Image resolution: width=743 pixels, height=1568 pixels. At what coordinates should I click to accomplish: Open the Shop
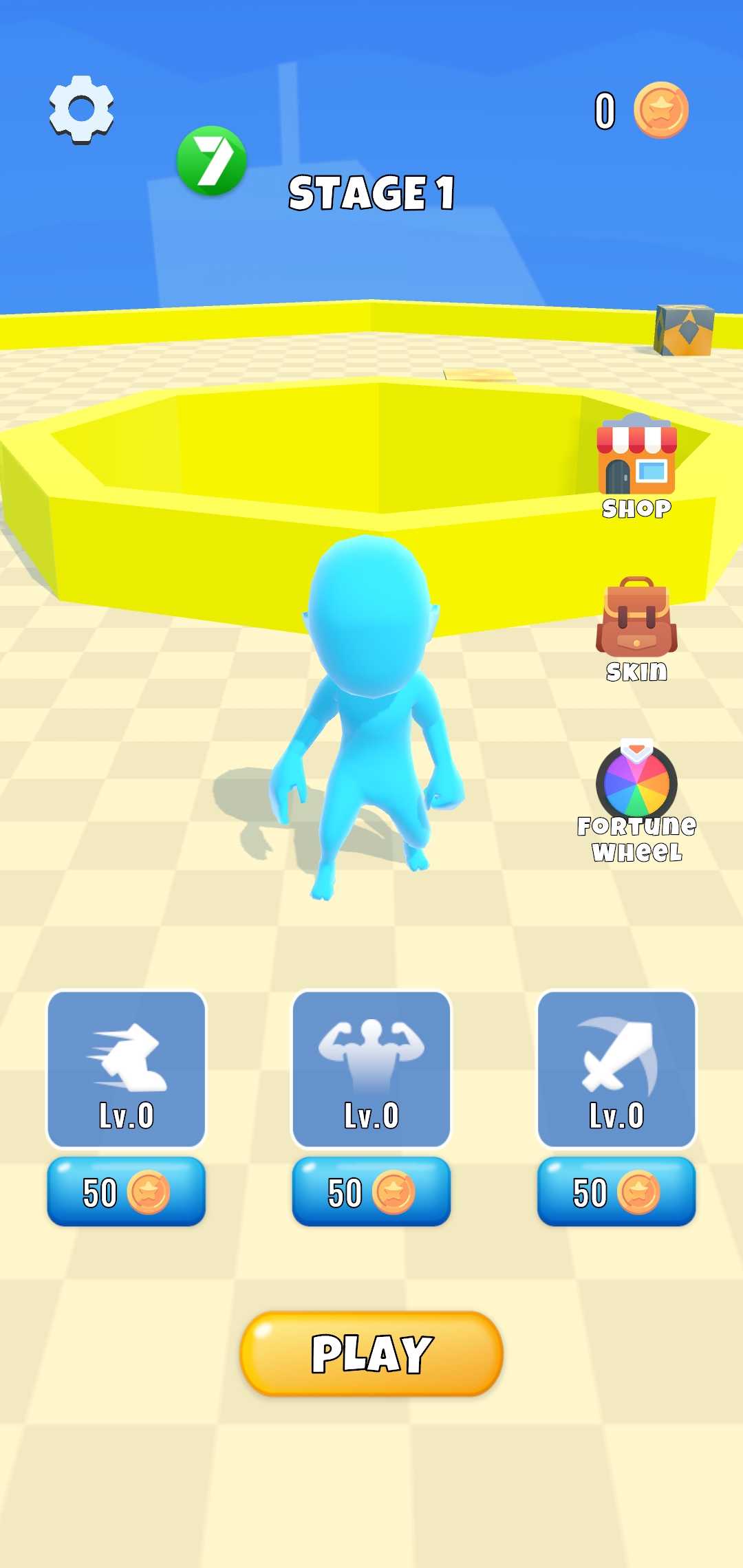point(636,466)
